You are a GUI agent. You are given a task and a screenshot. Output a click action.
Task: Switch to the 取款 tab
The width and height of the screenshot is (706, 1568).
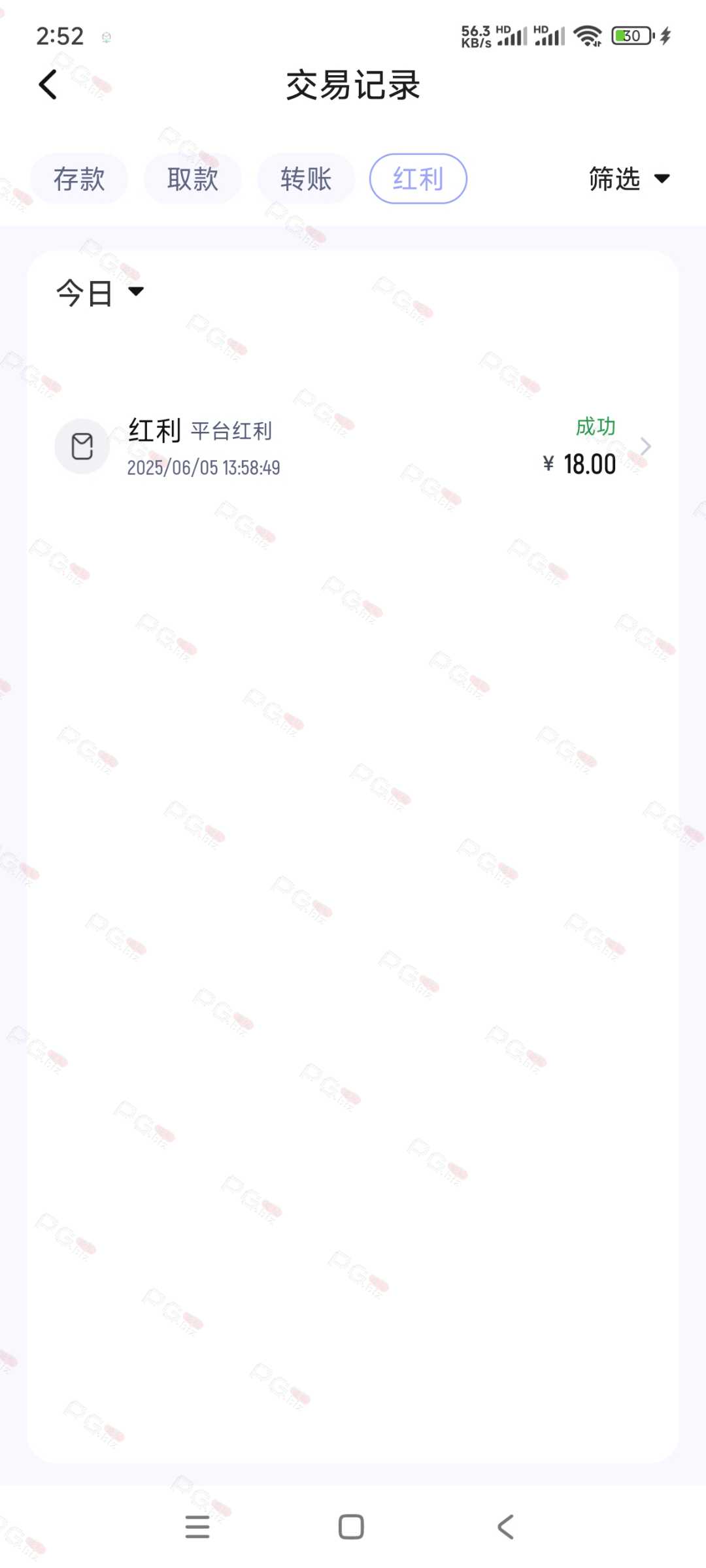[x=193, y=178]
